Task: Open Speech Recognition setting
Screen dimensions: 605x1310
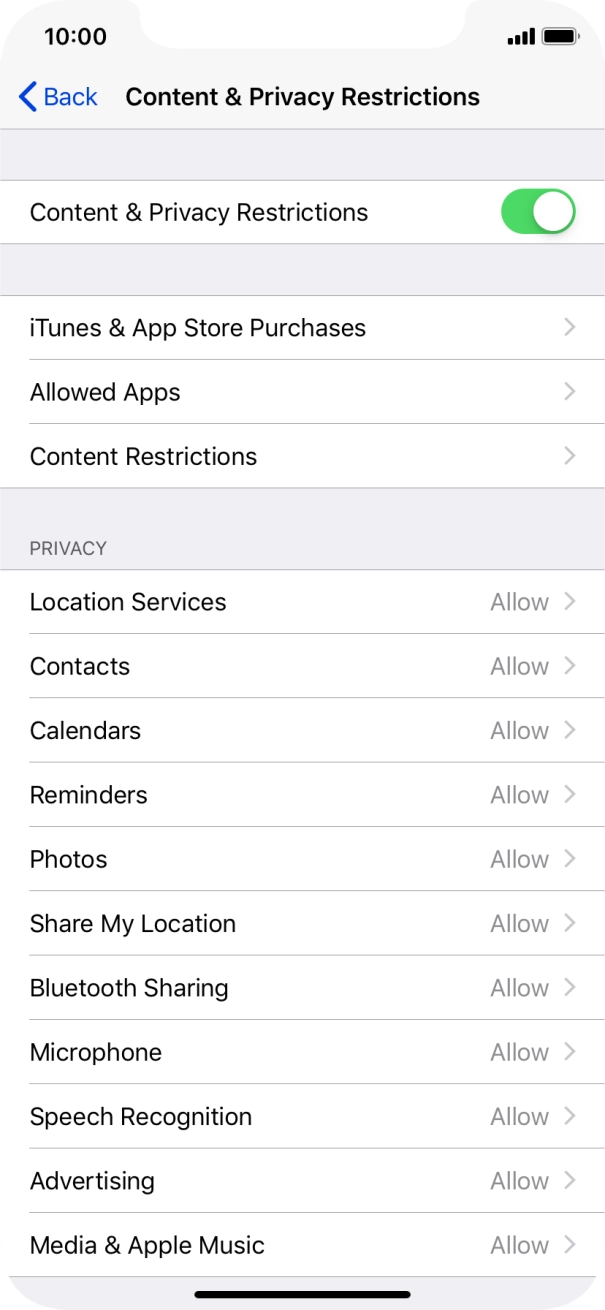Action: tap(302, 1116)
